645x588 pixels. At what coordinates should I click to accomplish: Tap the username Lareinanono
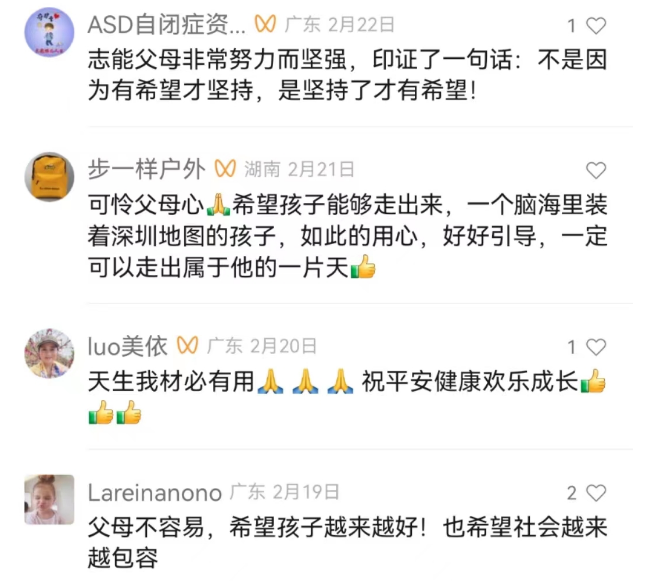(153, 493)
